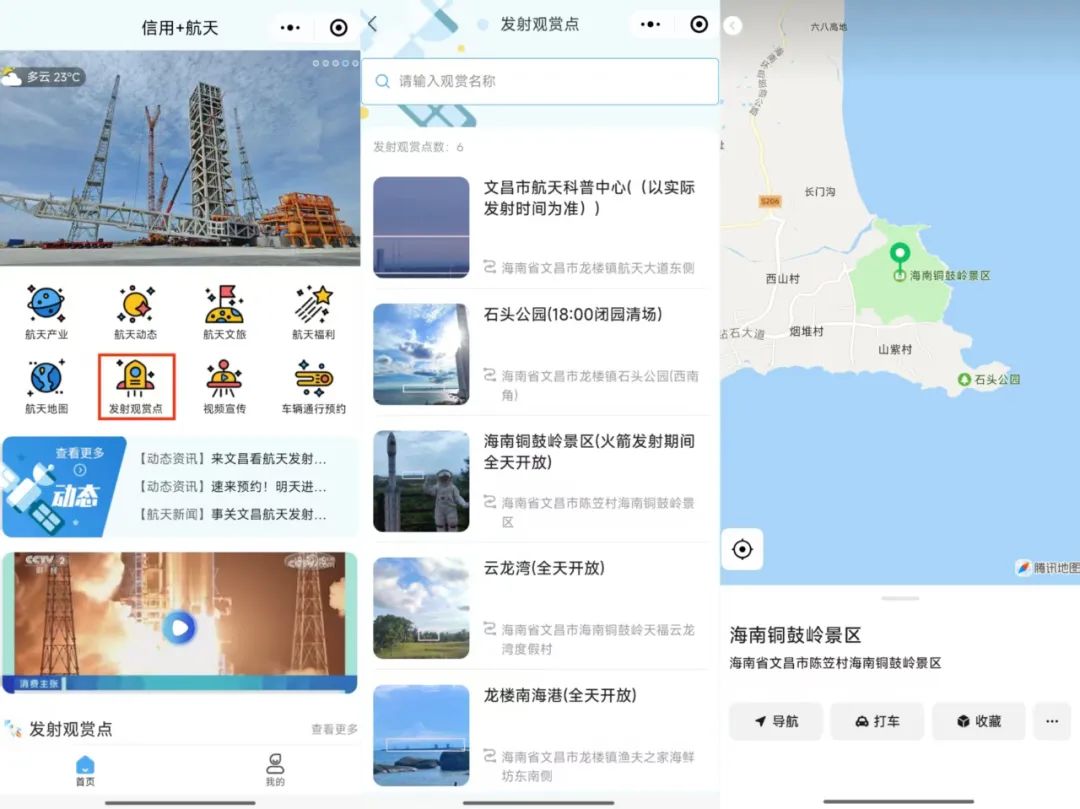Open 航天文旅 section
This screenshot has width=1080, height=809.
click(224, 312)
